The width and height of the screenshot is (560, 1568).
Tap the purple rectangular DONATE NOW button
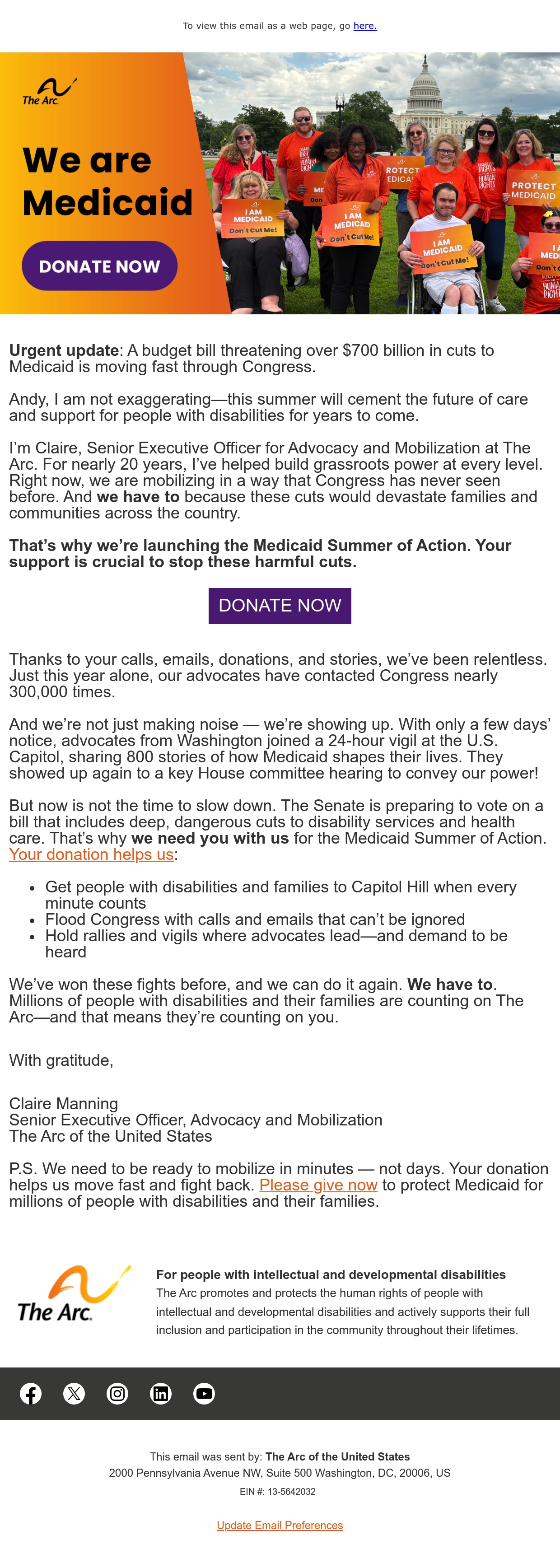pos(280,606)
